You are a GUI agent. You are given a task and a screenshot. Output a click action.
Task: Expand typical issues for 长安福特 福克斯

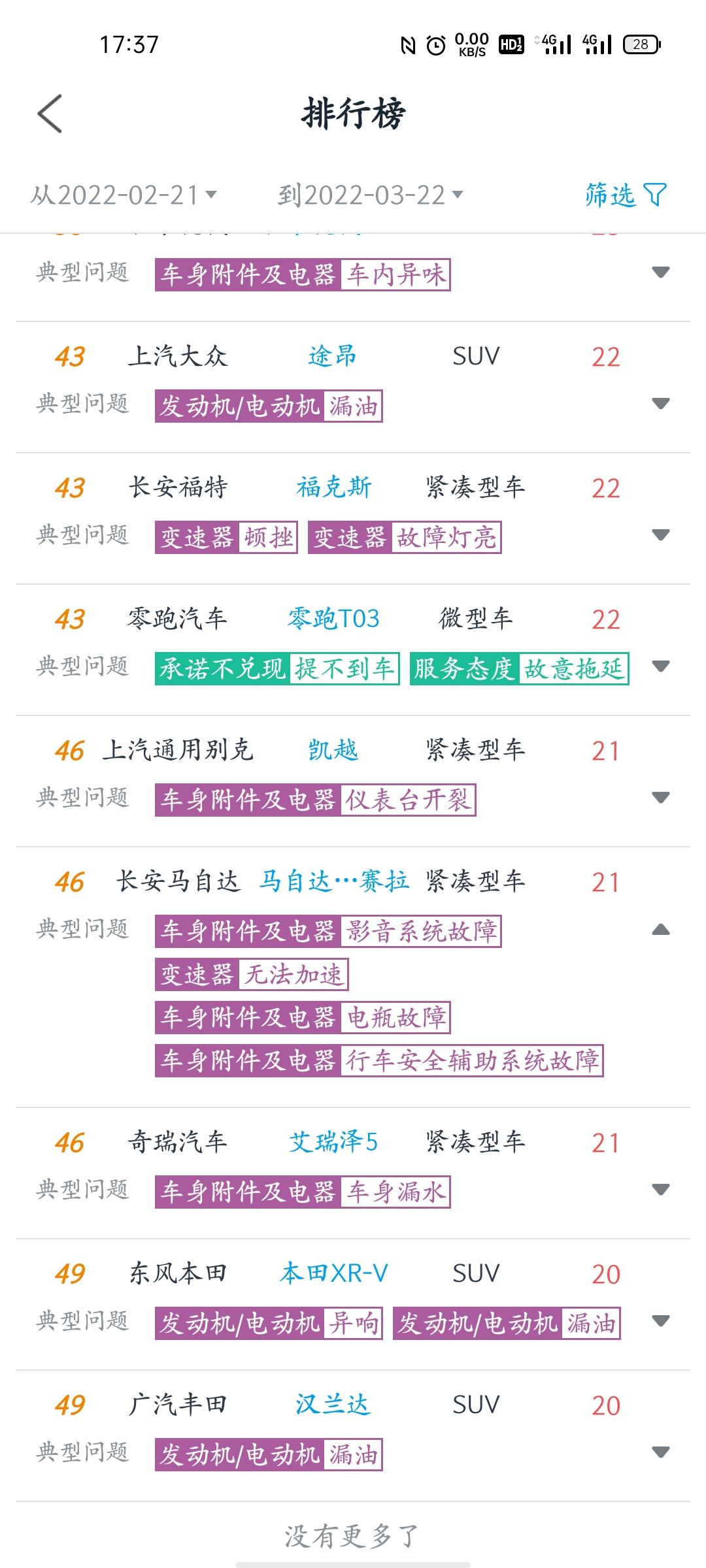tap(661, 535)
